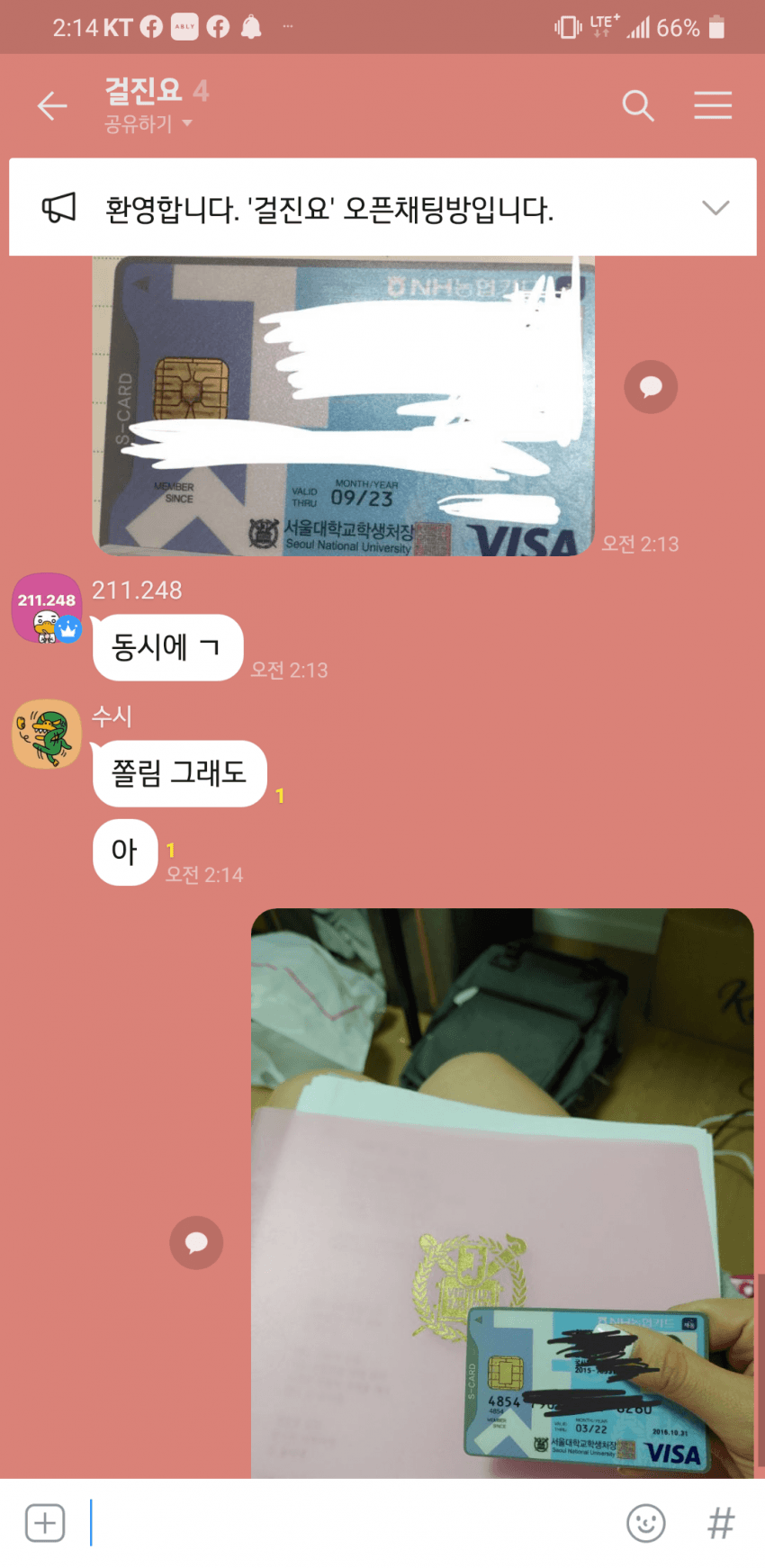Image resolution: width=765 pixels, height=1568 pixels.
Task: View 수시's profile picture
Action: click(47, 734)
